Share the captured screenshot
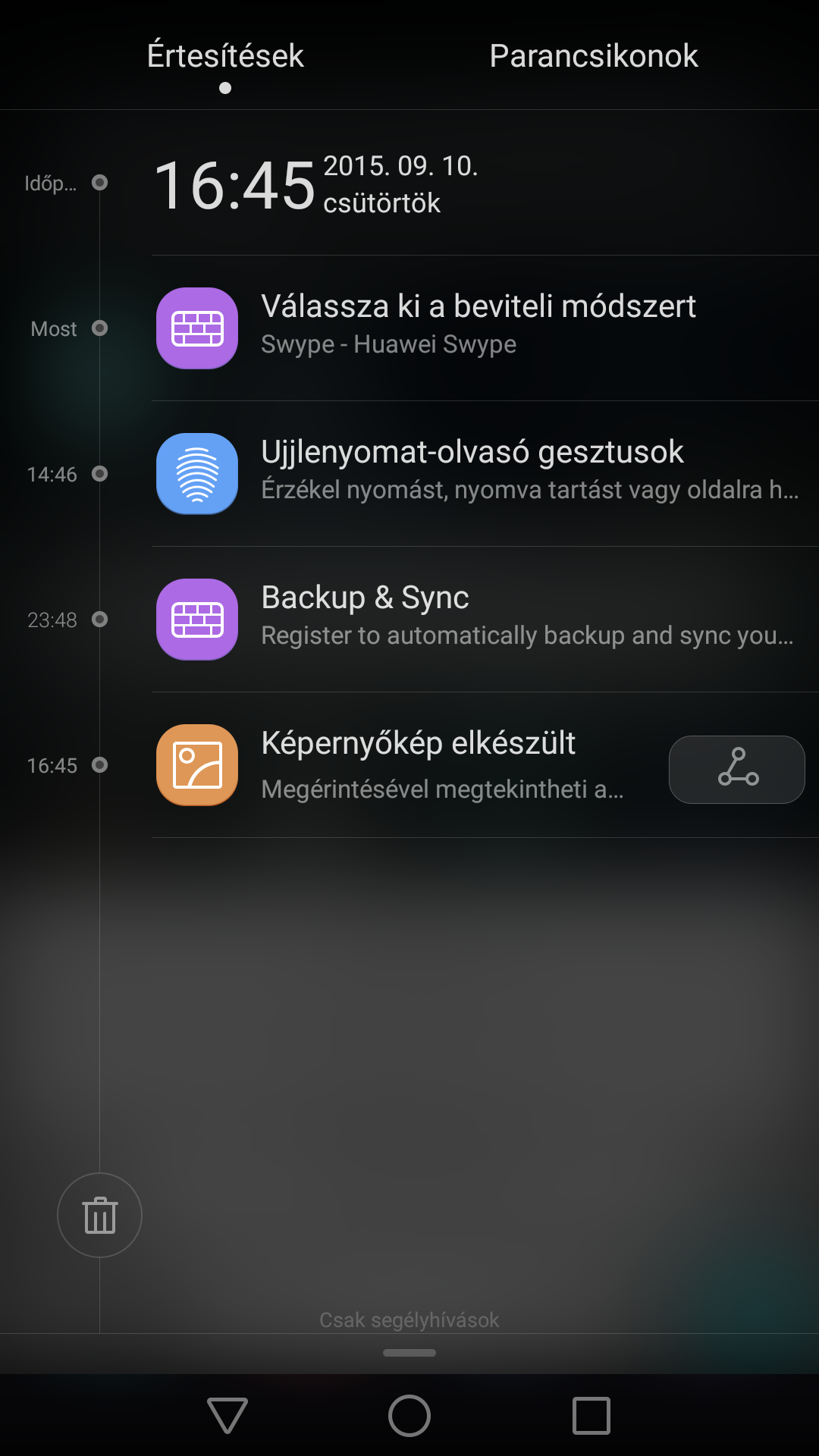This screenshot has width=819, height=1456. (x=736, y=769)
